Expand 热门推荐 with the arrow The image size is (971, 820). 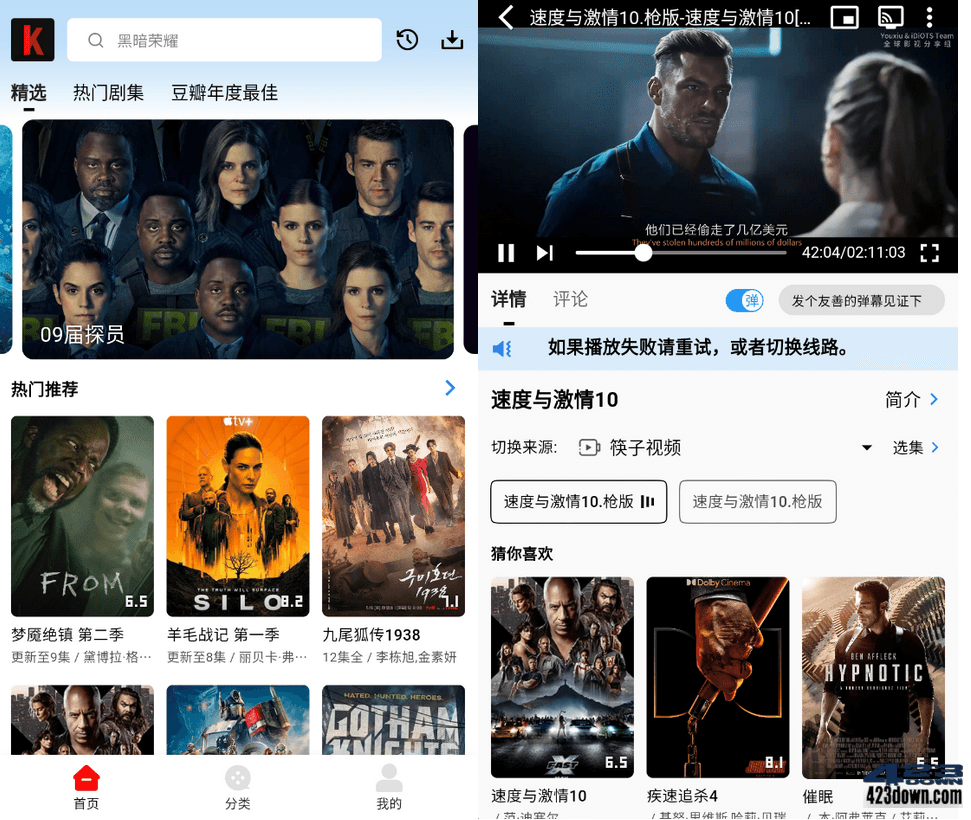point(450,388)
